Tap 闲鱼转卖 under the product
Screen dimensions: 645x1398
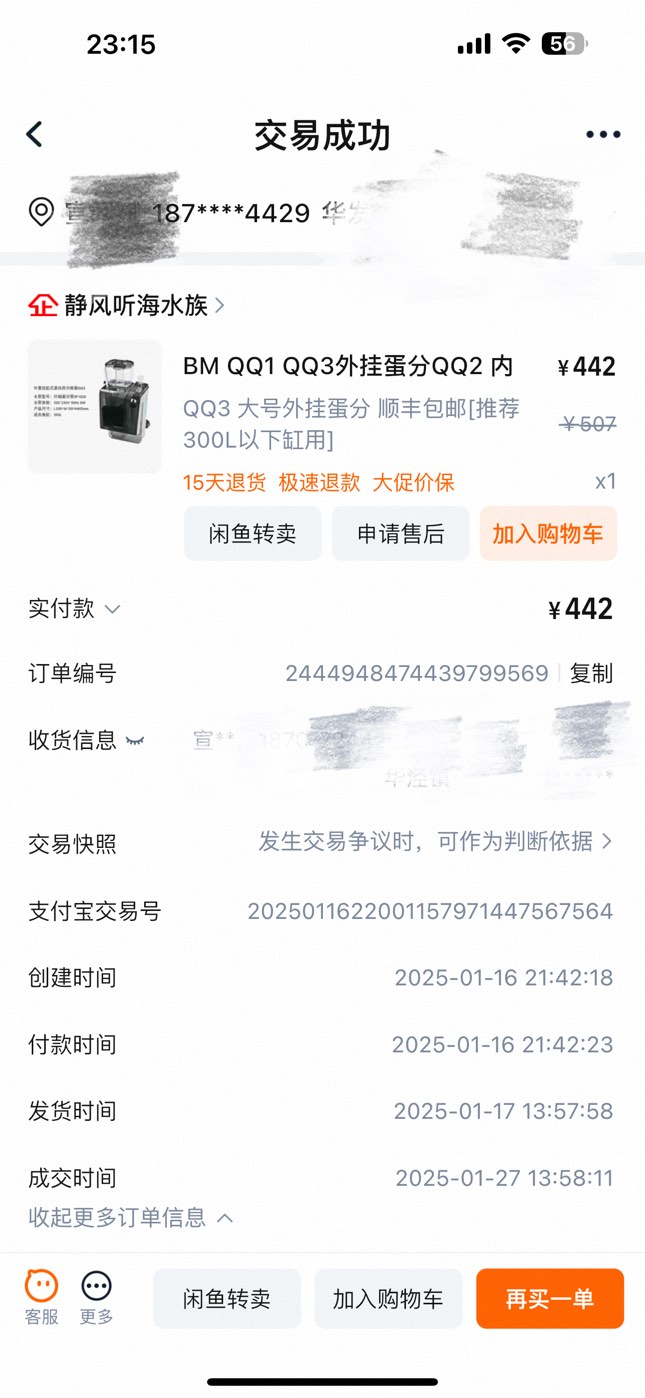point(252,534)
